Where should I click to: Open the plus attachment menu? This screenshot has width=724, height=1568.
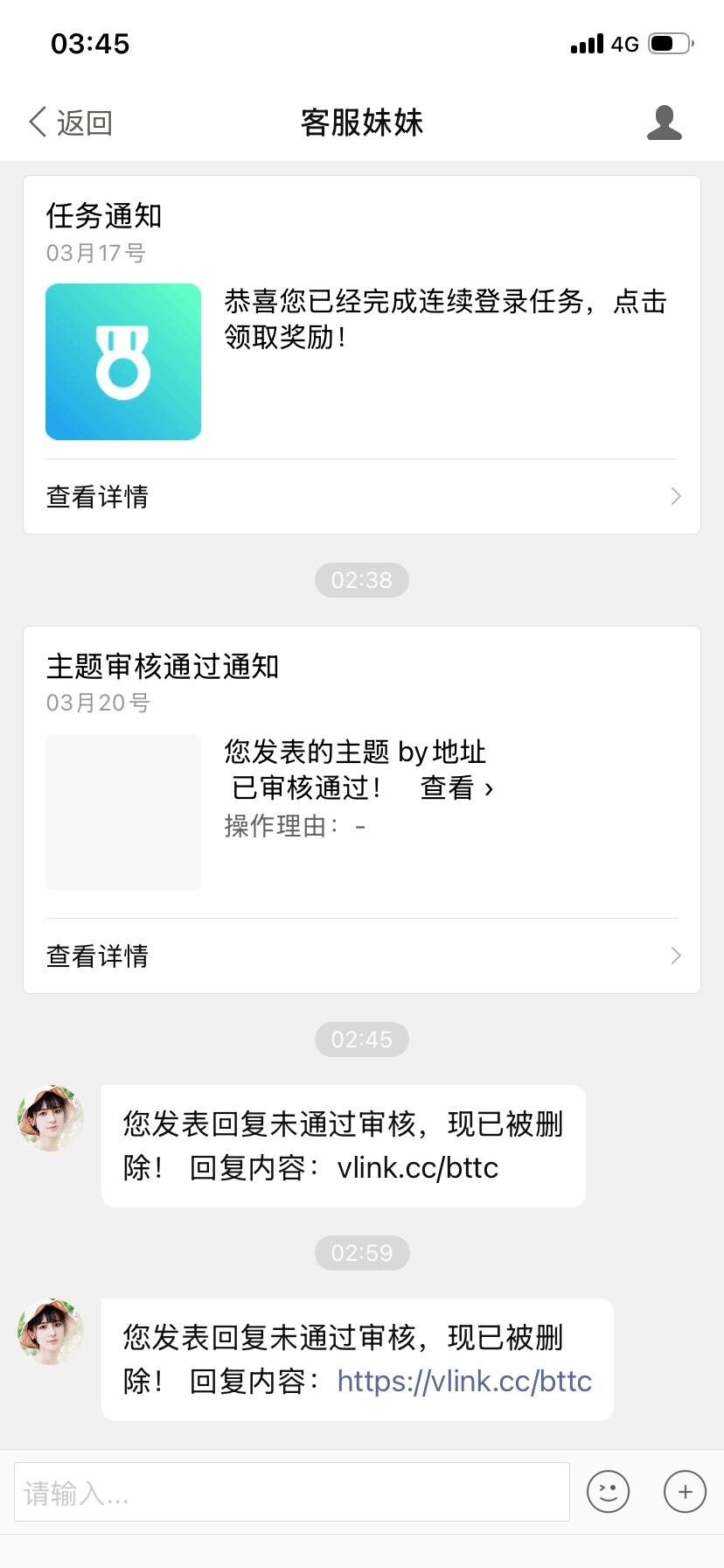tap(686, 1492)
